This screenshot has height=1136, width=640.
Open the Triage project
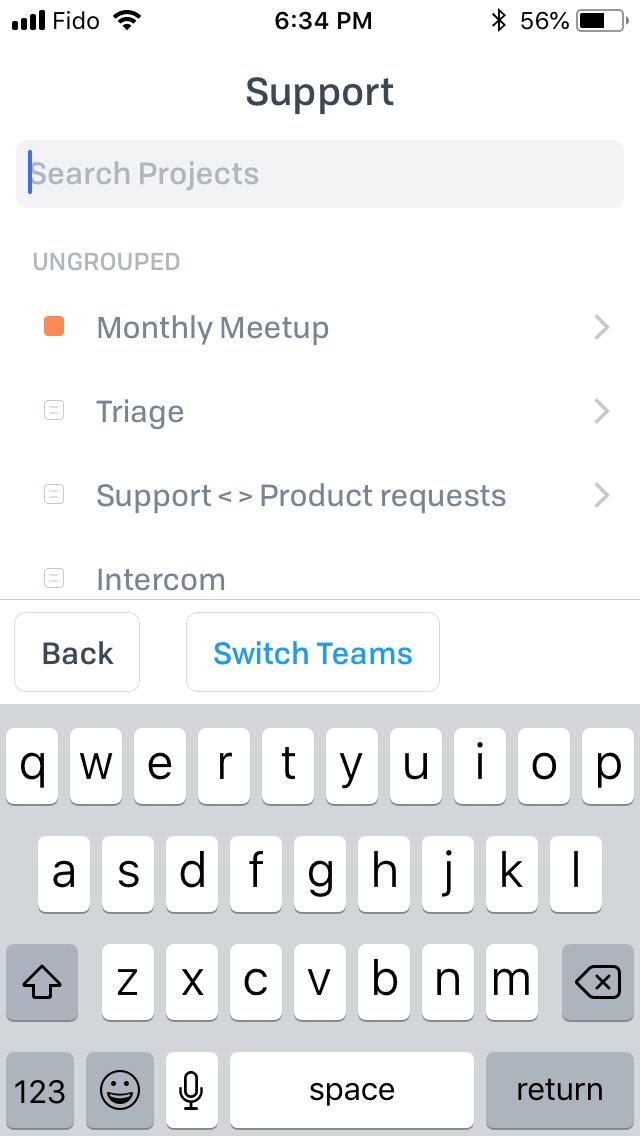pos(320,412)
